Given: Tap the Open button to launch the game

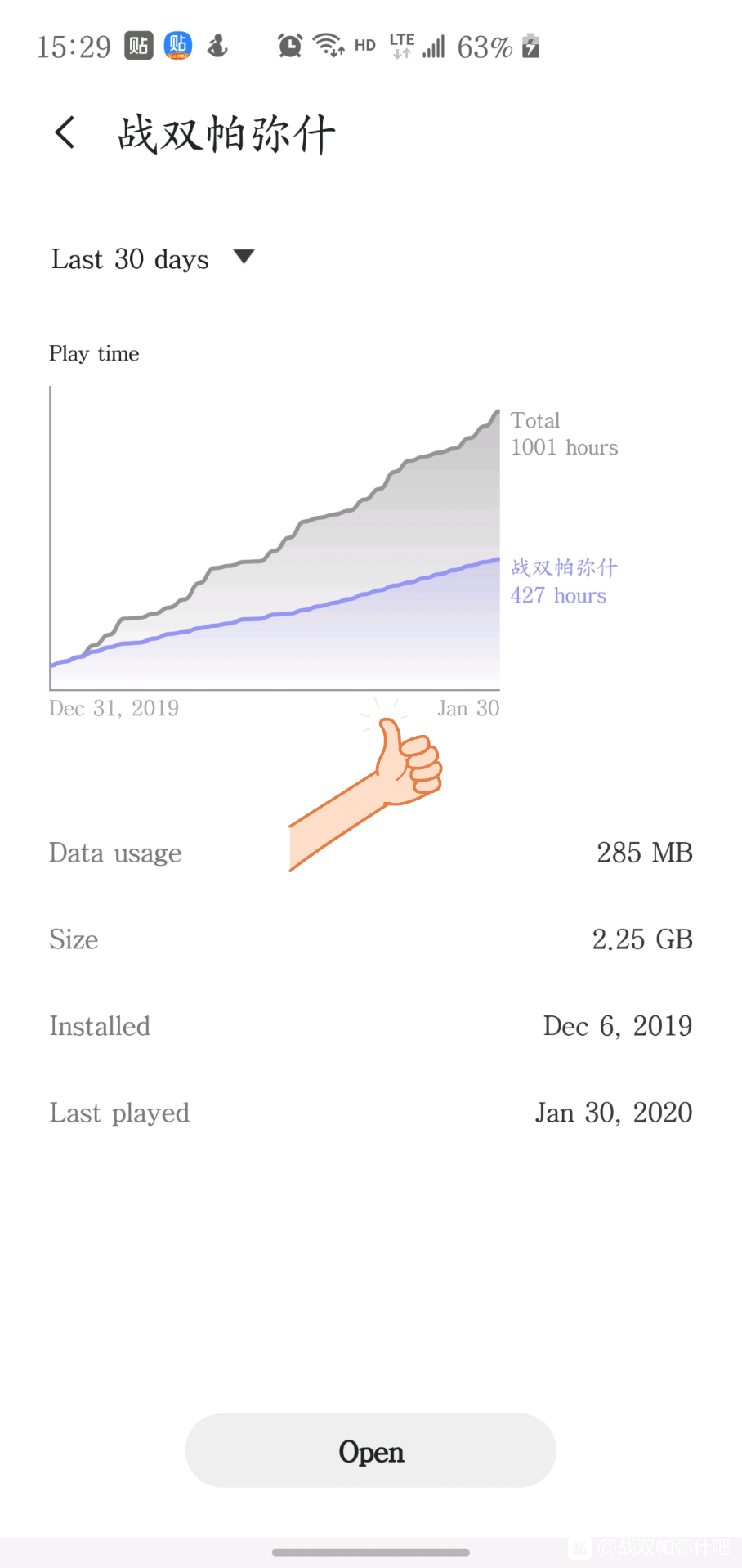Looking at the screenshot, I should pos(371,1450).
